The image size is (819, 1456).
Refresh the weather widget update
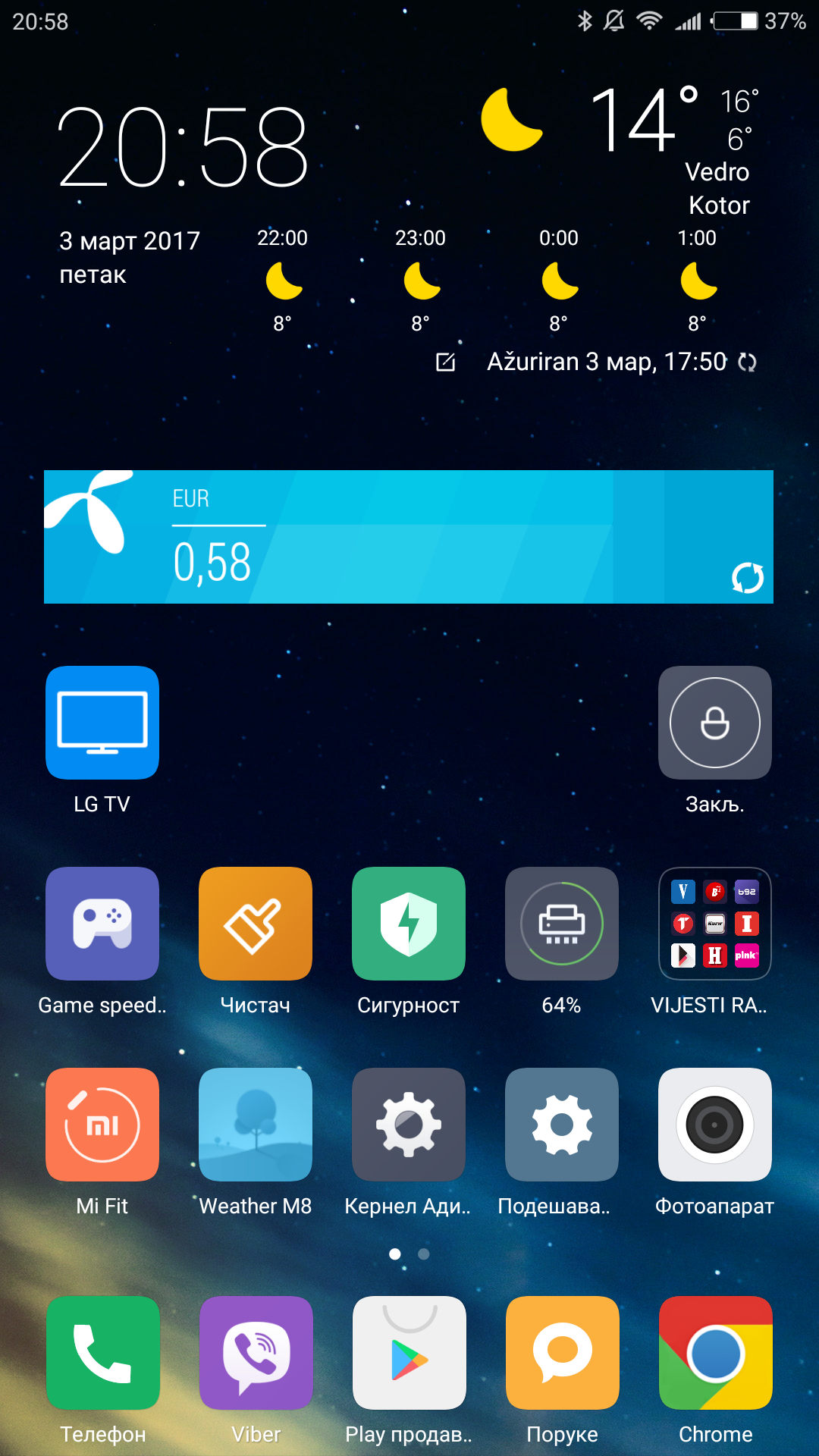point(747,362)
